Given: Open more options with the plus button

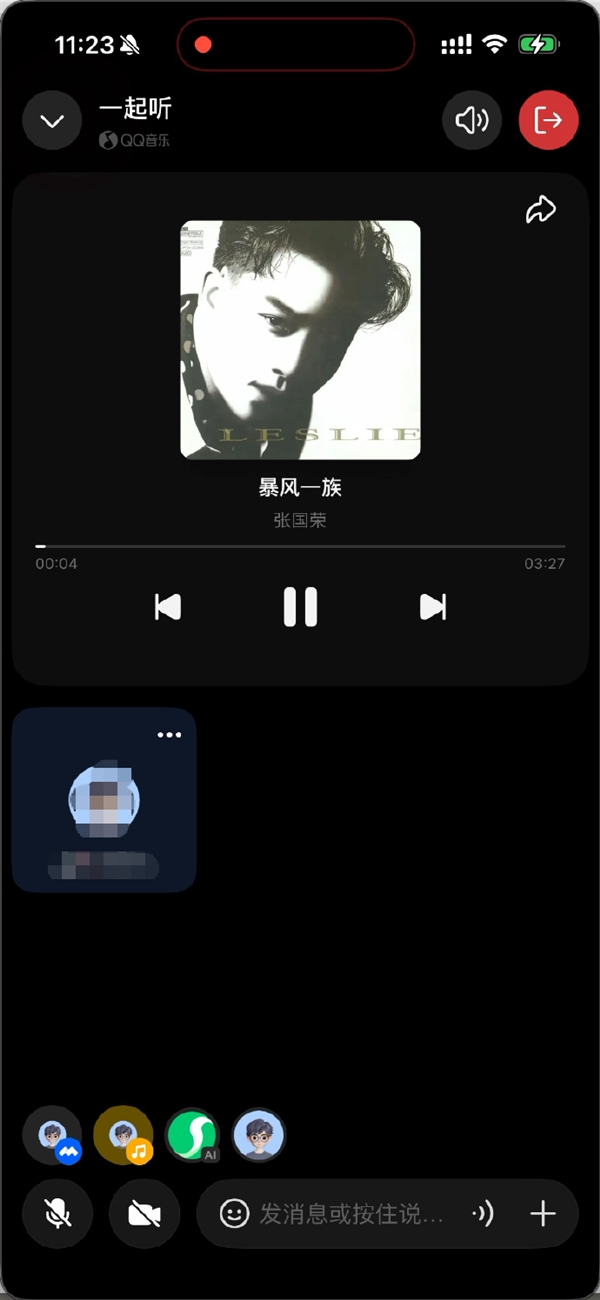Looking at the screenshot, I should [x=542, y=1215].
